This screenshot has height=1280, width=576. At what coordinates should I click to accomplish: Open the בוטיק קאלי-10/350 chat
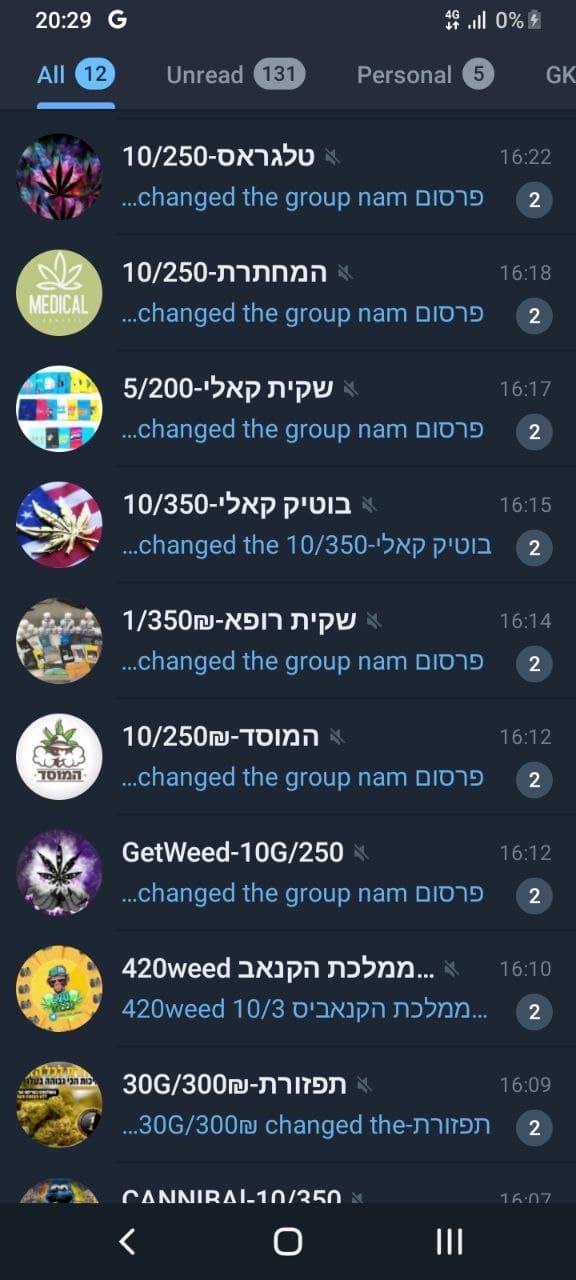[x=288, y=525]
